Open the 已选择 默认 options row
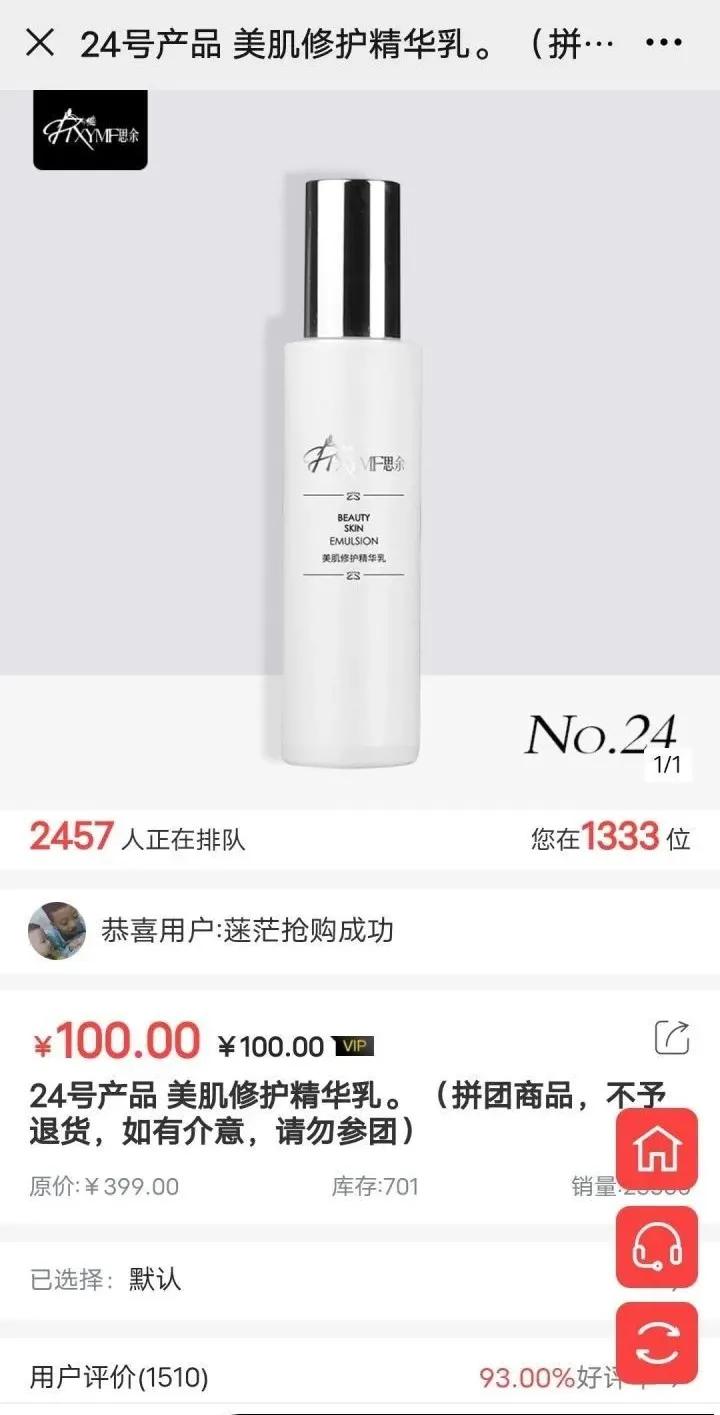This screenshot has width=720, height=1415. [300, 1280]
